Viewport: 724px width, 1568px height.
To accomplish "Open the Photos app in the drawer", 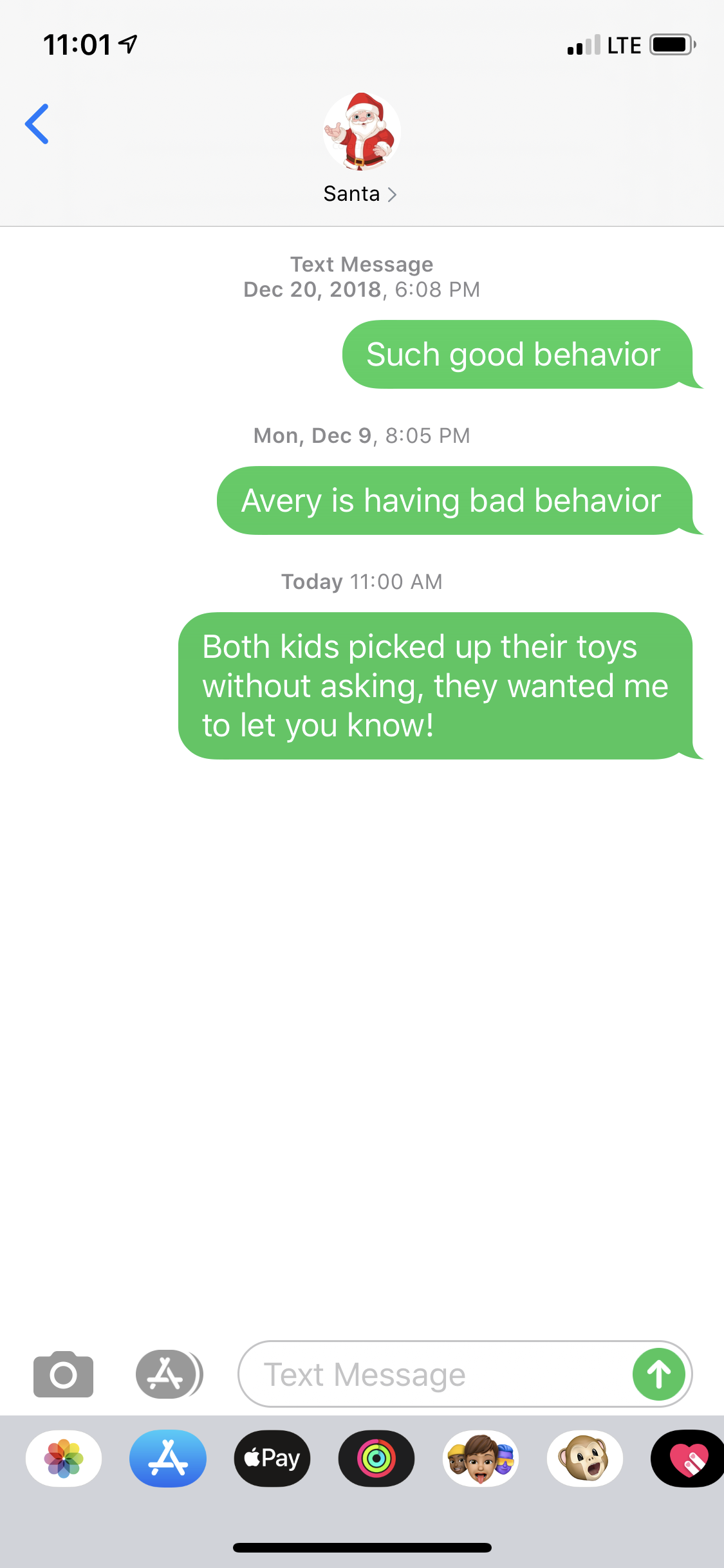I will [x=64, y=1459].
